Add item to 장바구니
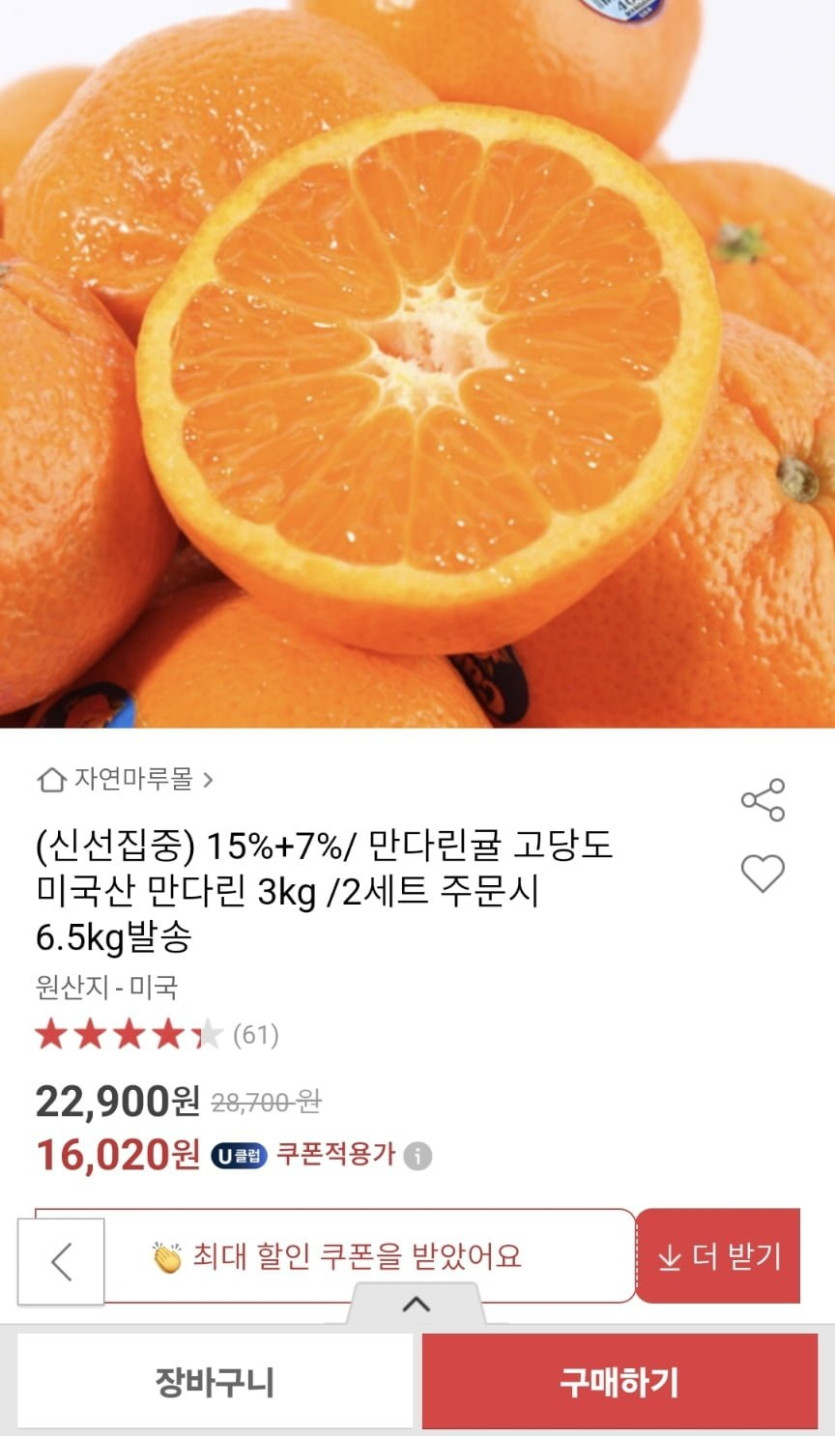 (x=214, y=1382)
